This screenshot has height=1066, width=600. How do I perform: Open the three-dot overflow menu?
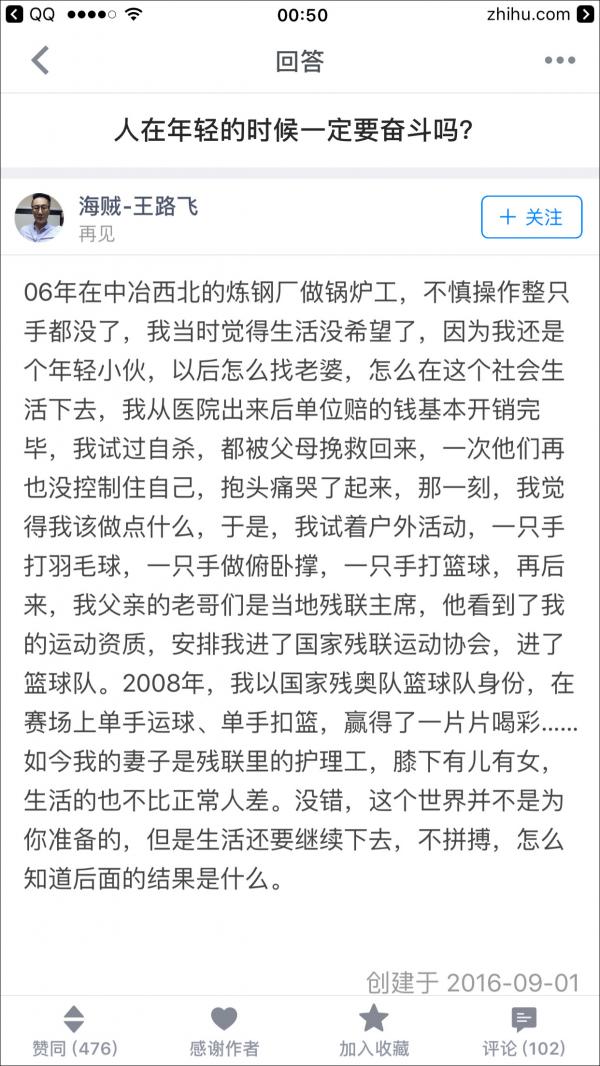(559, 61)
